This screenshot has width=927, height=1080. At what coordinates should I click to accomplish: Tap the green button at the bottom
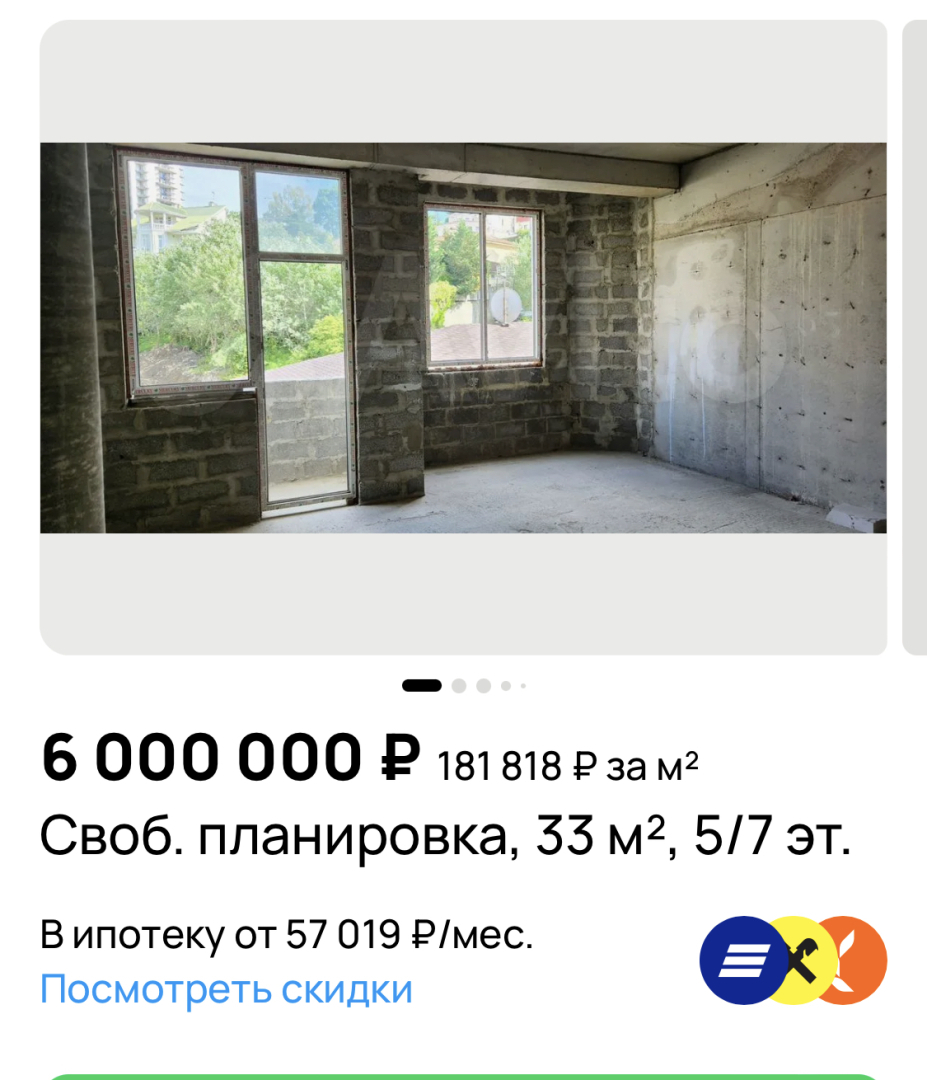coord(463,1076)
